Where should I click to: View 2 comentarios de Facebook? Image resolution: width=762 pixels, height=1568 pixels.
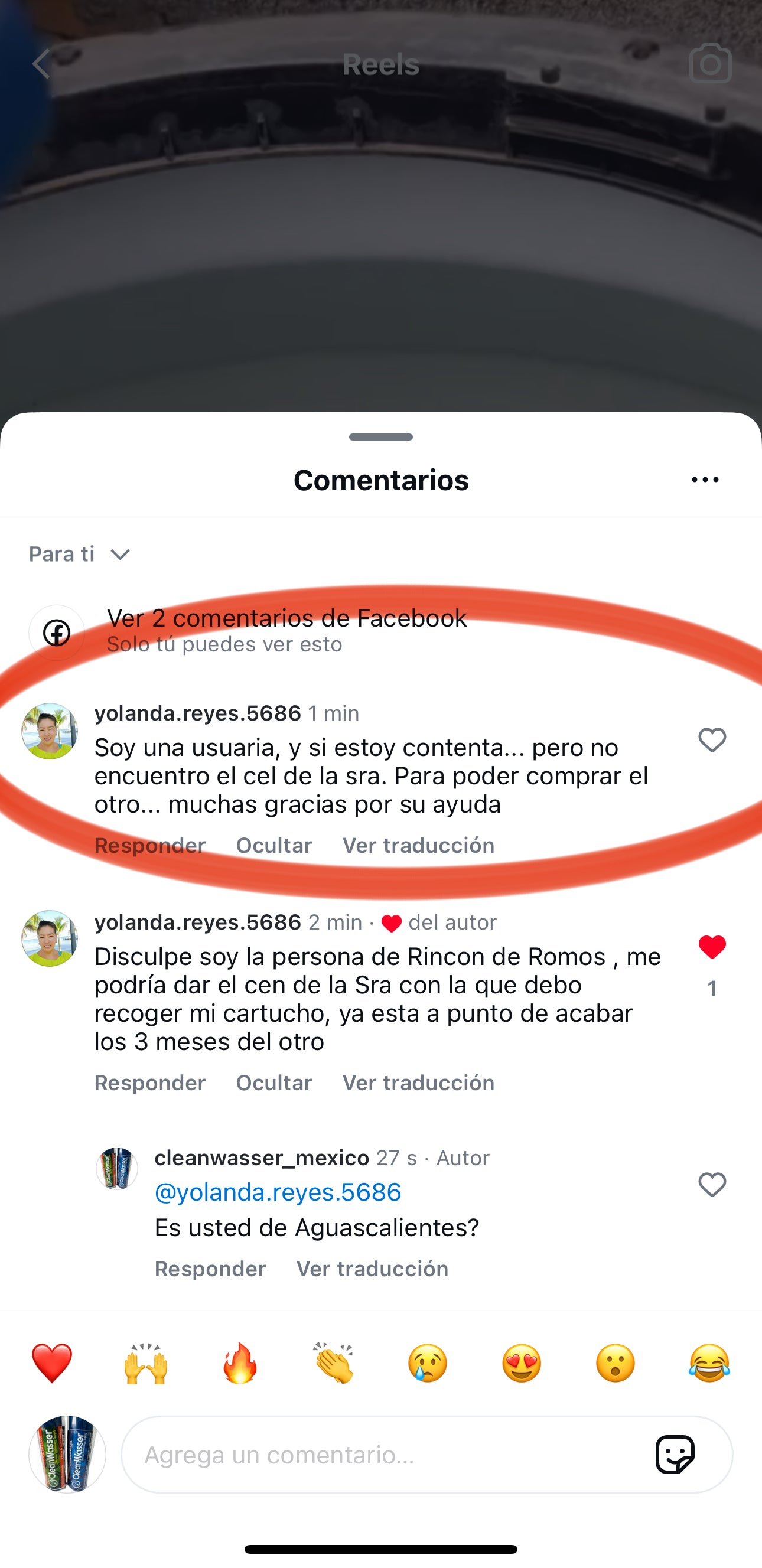pos(286,618)
